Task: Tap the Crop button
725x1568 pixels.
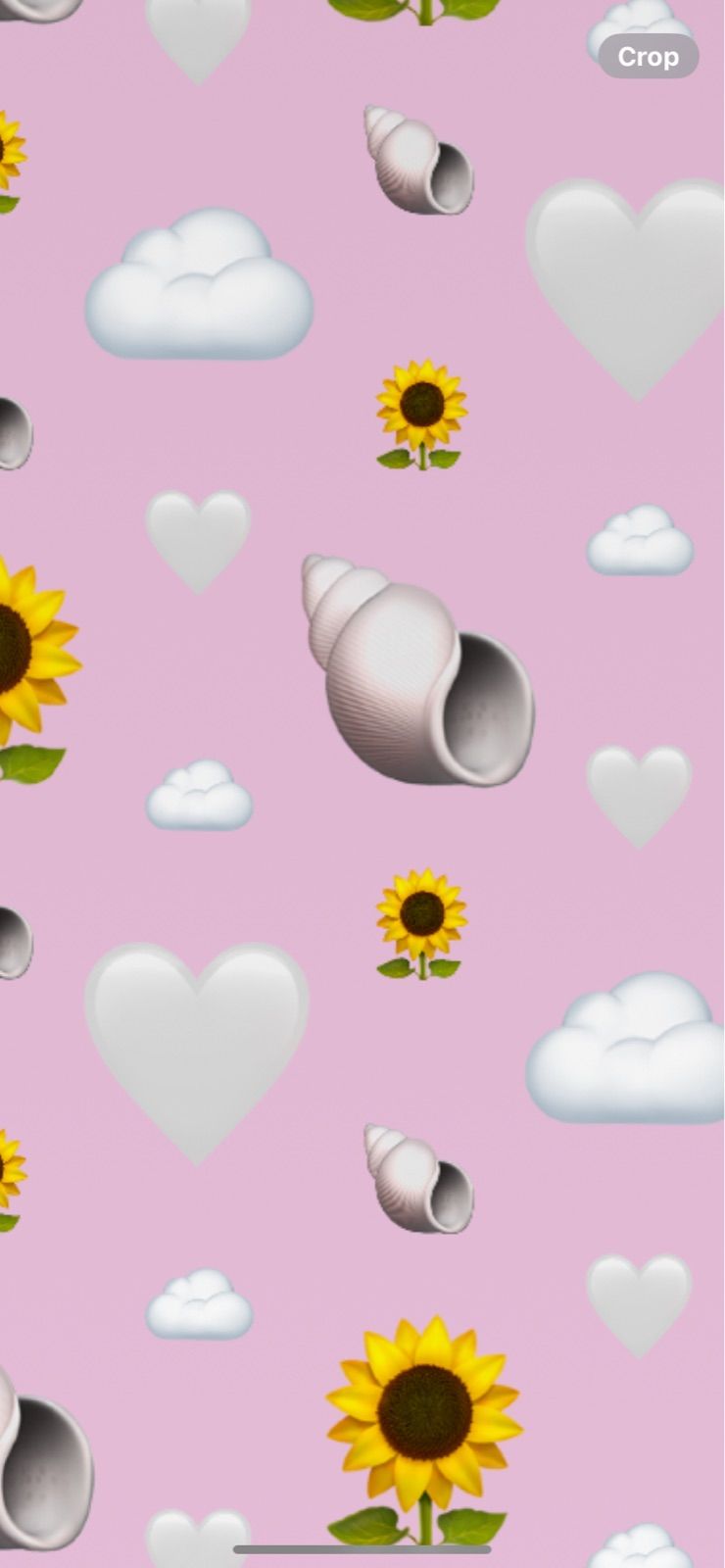Action: click(x=648, y=57)
